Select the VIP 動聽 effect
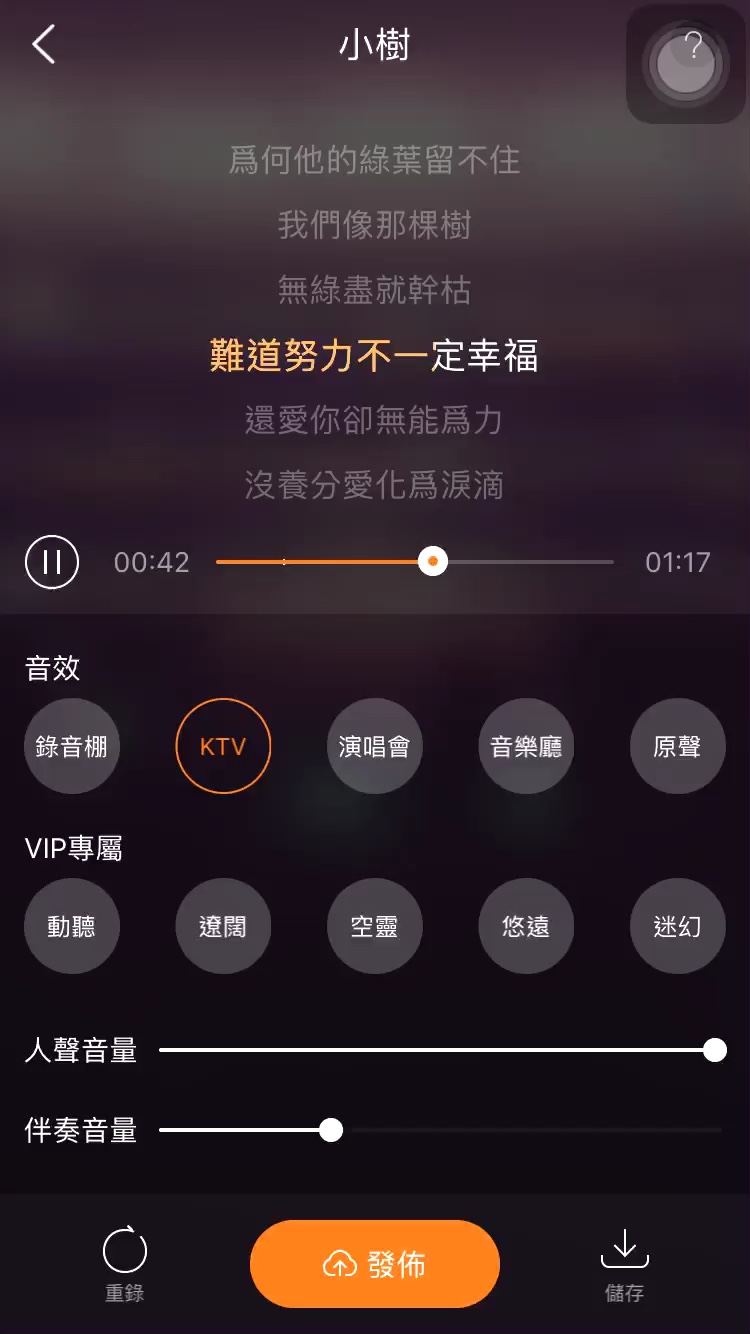The image size is (750, 1334). (72, 926)
